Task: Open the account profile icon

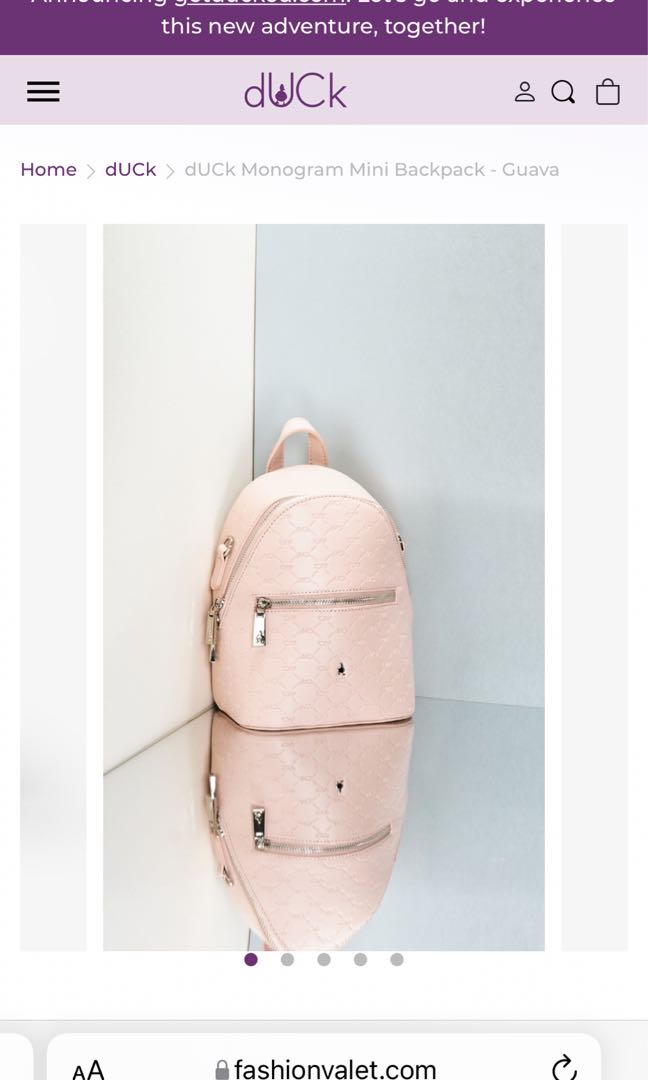Action: [524, 92]
